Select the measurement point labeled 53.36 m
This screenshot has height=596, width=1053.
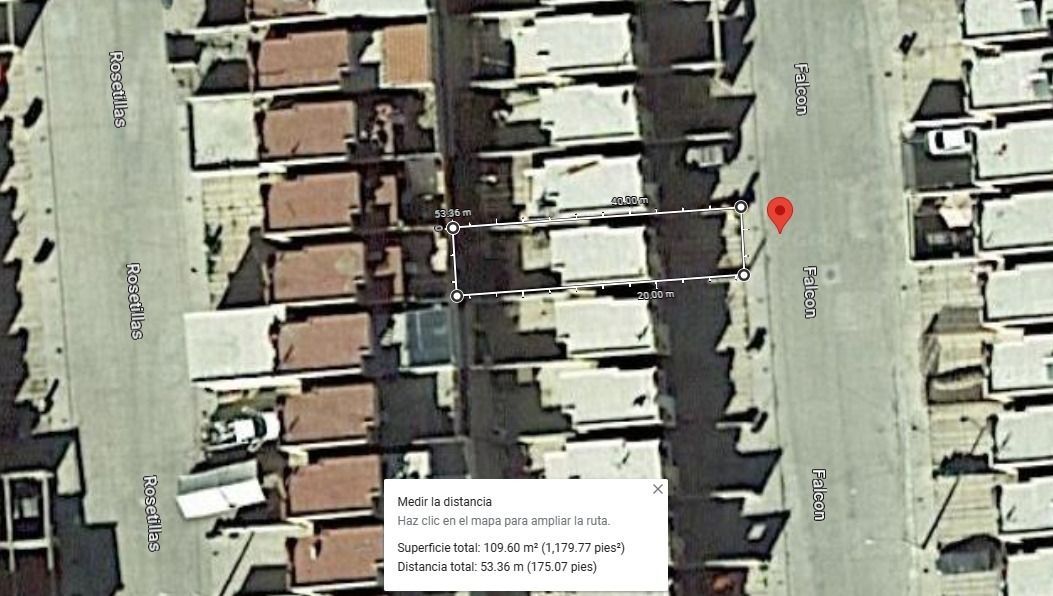coord(453,228)
